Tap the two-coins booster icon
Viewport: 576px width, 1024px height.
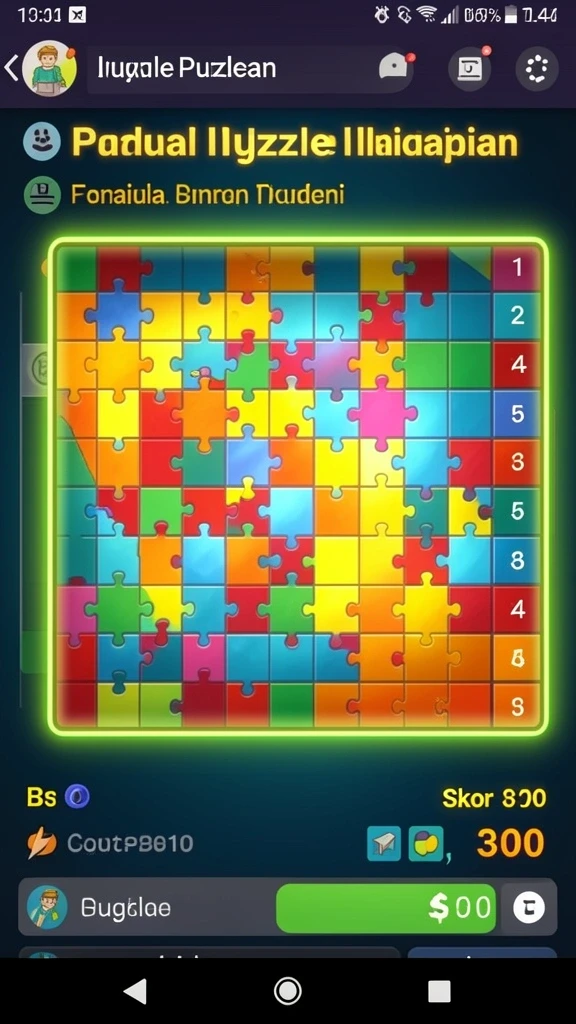(425, 843)
